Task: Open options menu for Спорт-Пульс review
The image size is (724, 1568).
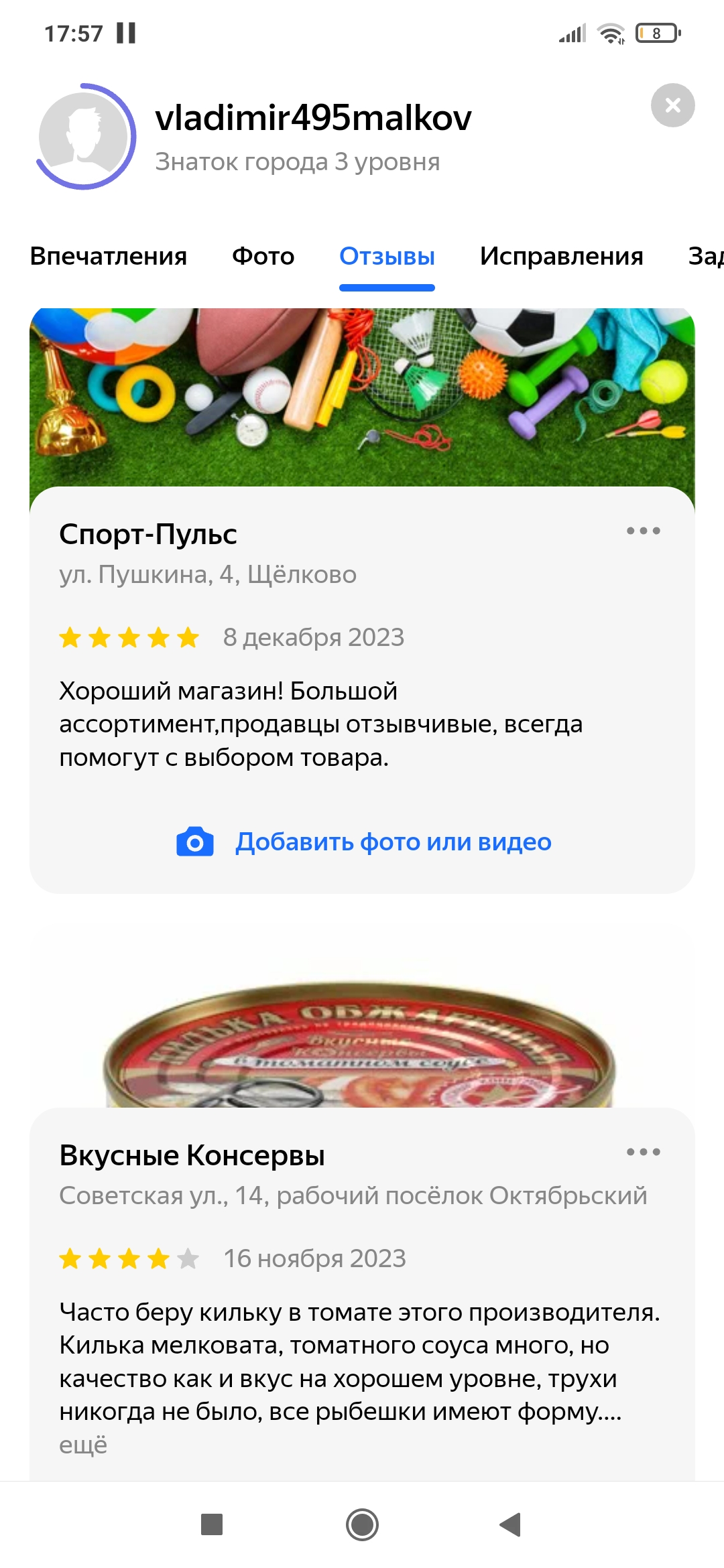Action: tap(643, 531)
